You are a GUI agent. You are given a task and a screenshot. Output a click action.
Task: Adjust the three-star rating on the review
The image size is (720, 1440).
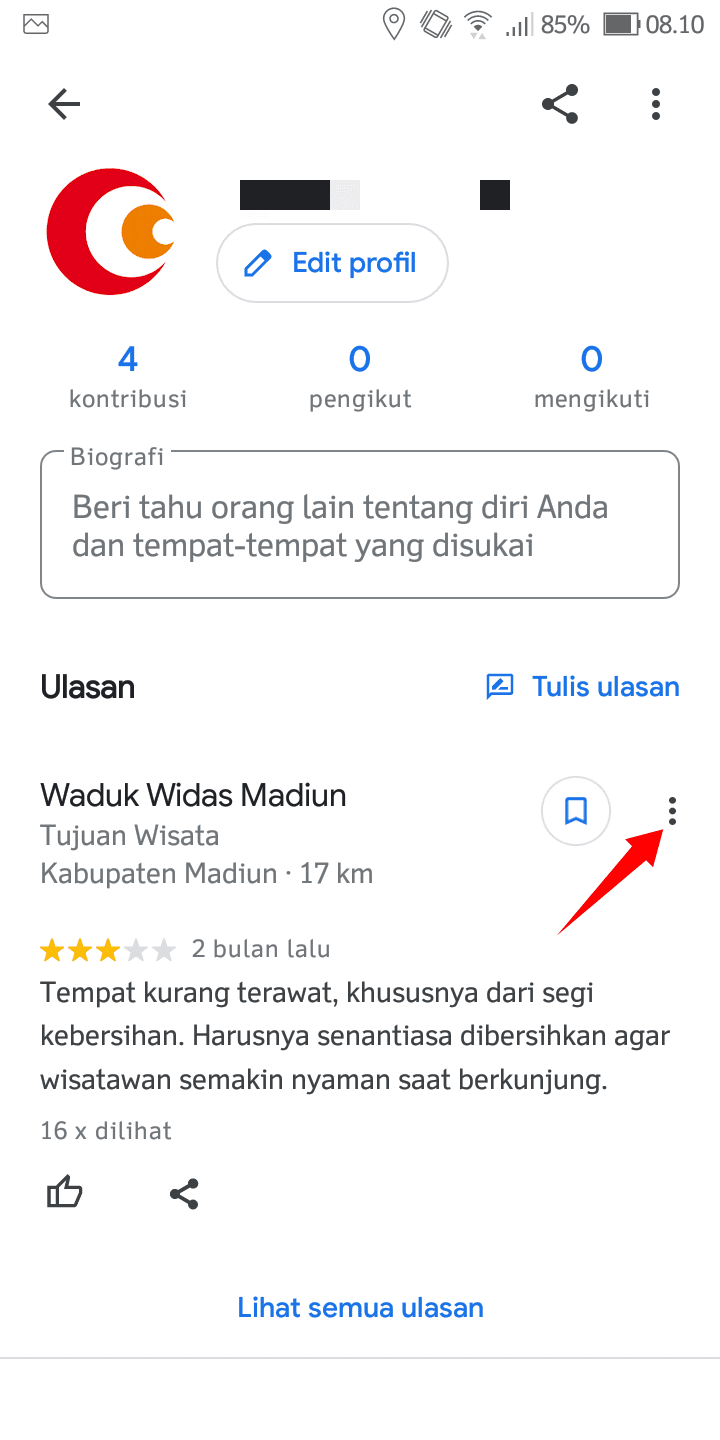pyautogui.click(x=107, y=948)
